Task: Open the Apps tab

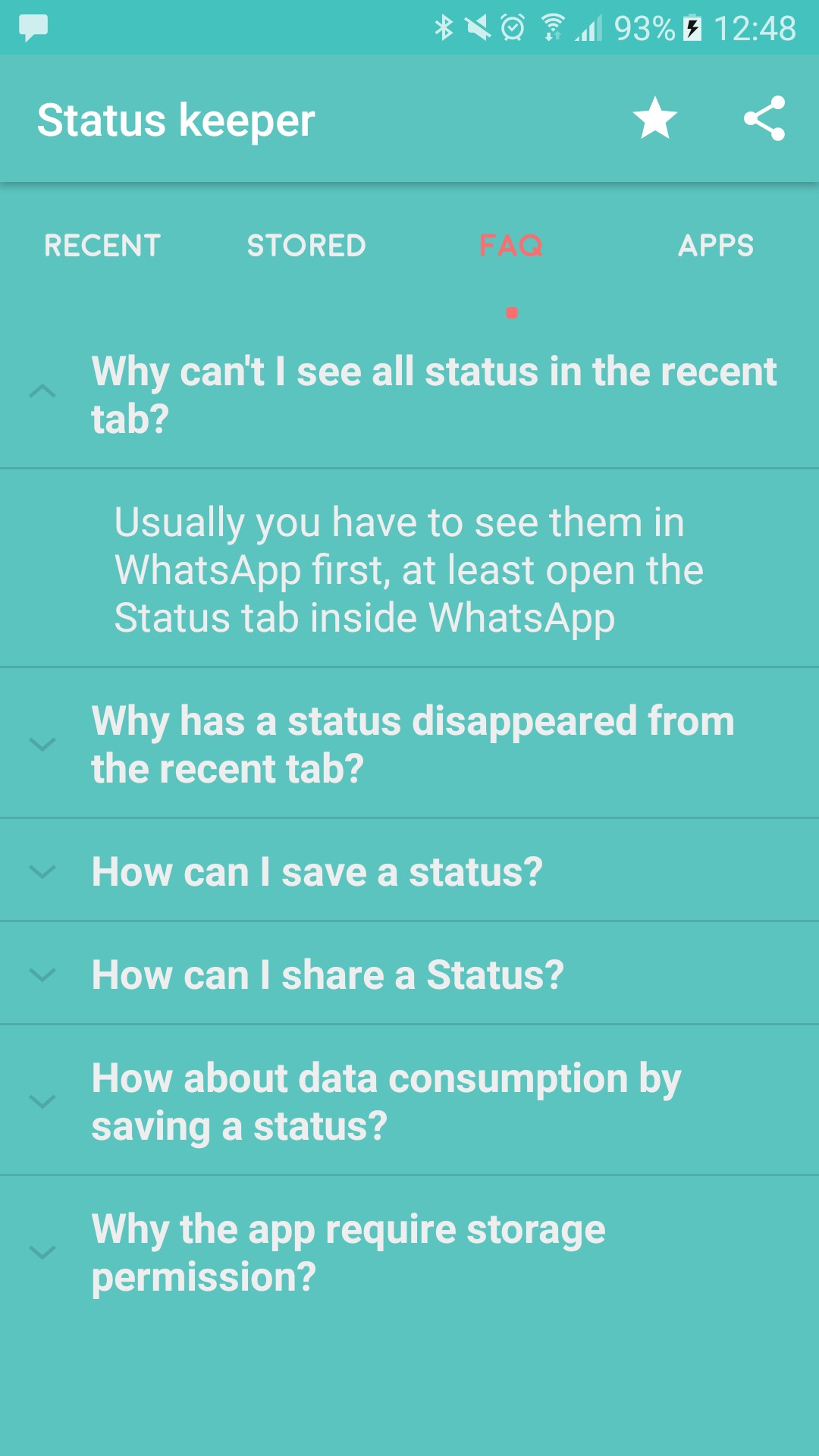Action: click(716, 246)
